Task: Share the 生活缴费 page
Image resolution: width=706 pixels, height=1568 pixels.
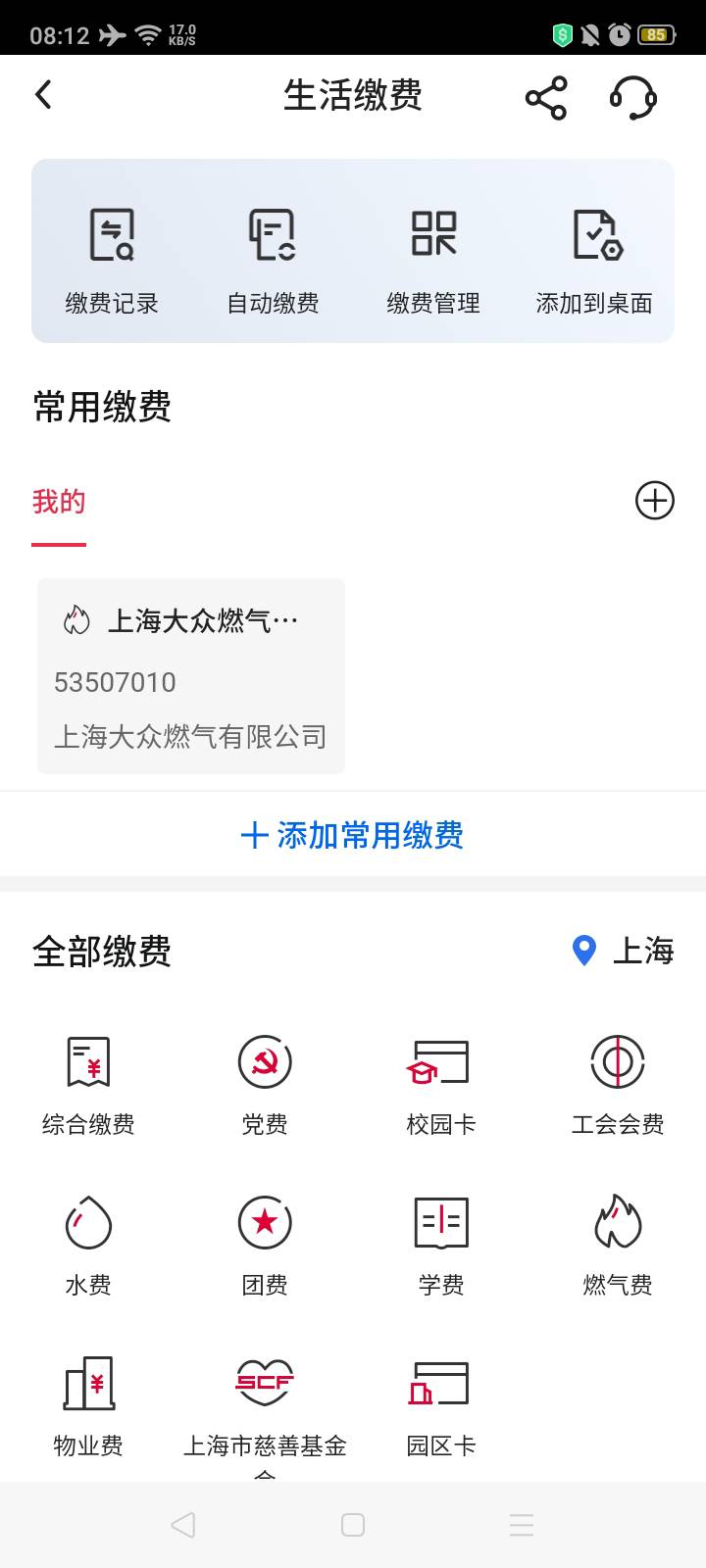Action: coord(546,97)
